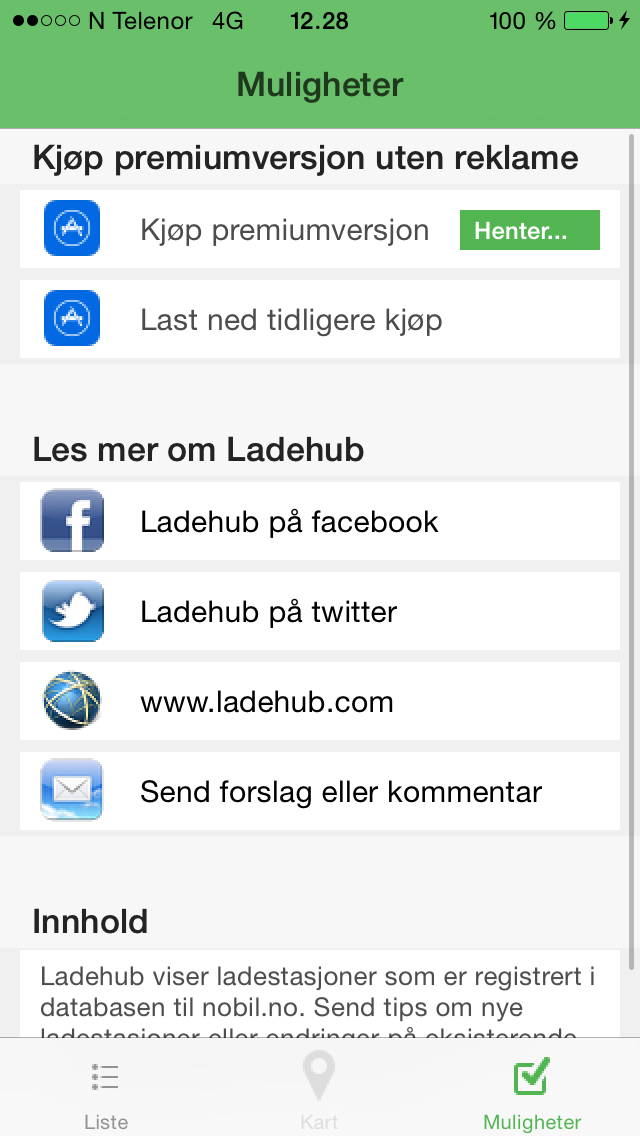
Task: Open Ladehub på twitter
Action: tap(320, 611)
